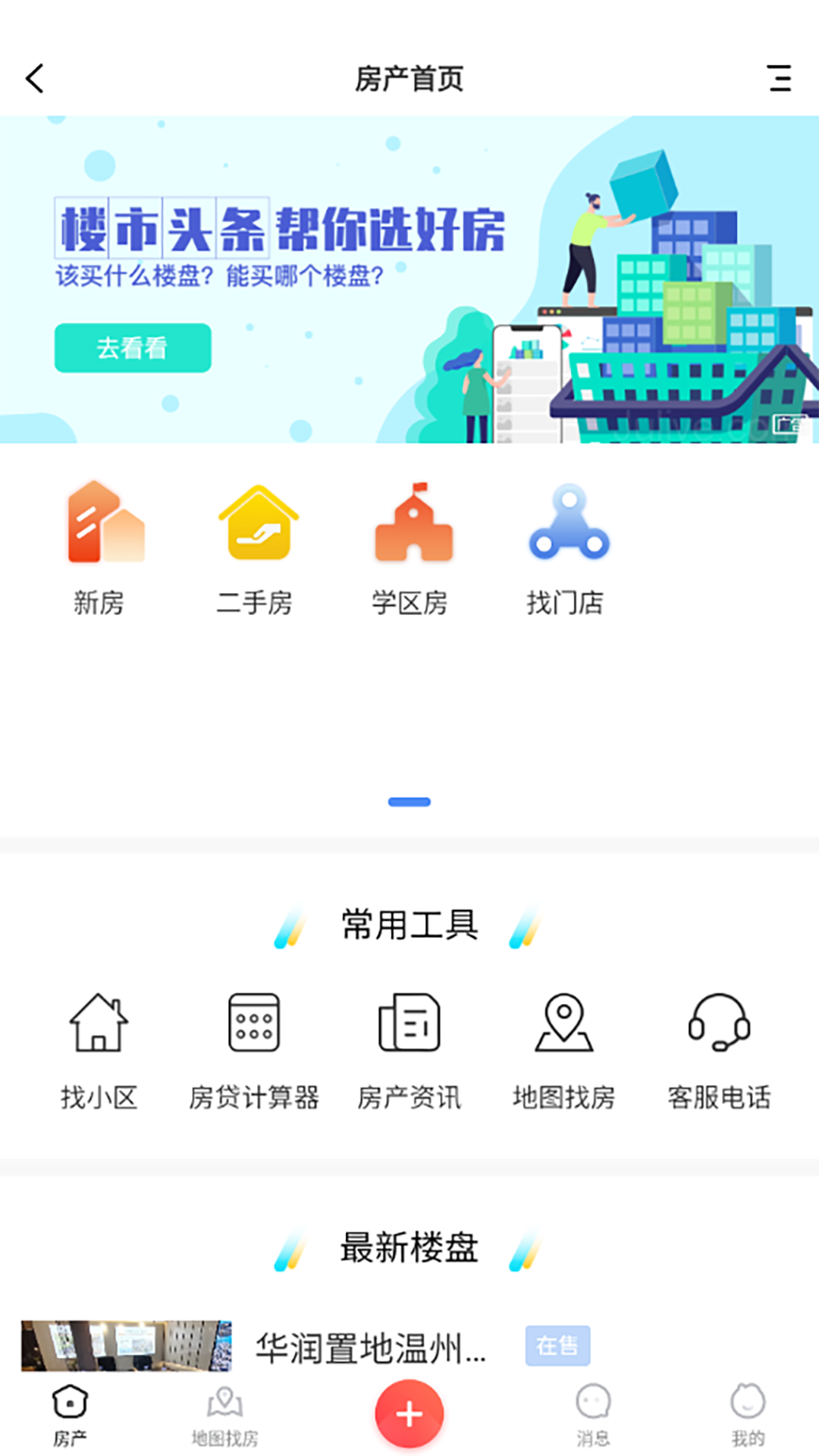Open the 找小区 tool
The height and width of the screenshot is (1456, 819).
point(98,1046)
